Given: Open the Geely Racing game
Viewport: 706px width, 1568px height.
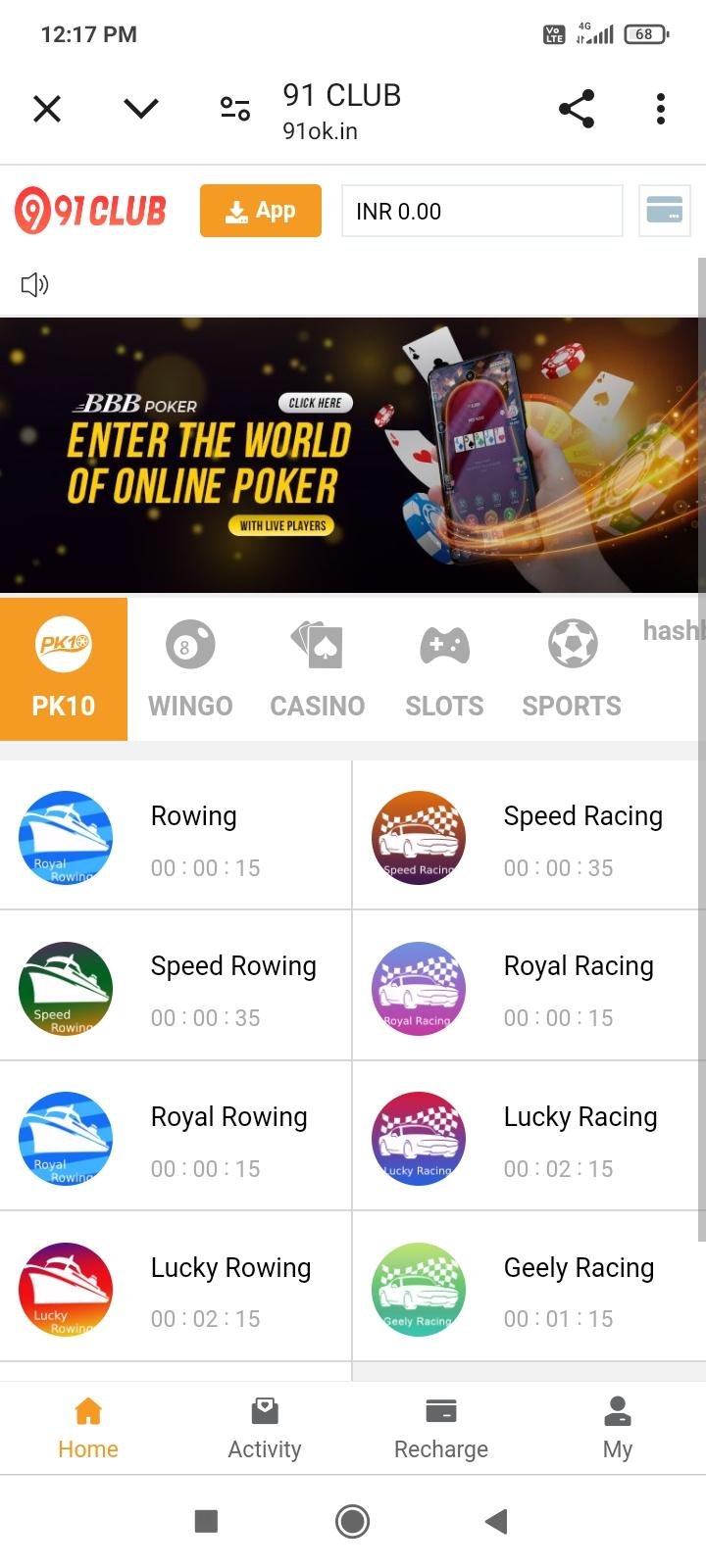Looking at the screenshot, I should tap(529, 1289).
